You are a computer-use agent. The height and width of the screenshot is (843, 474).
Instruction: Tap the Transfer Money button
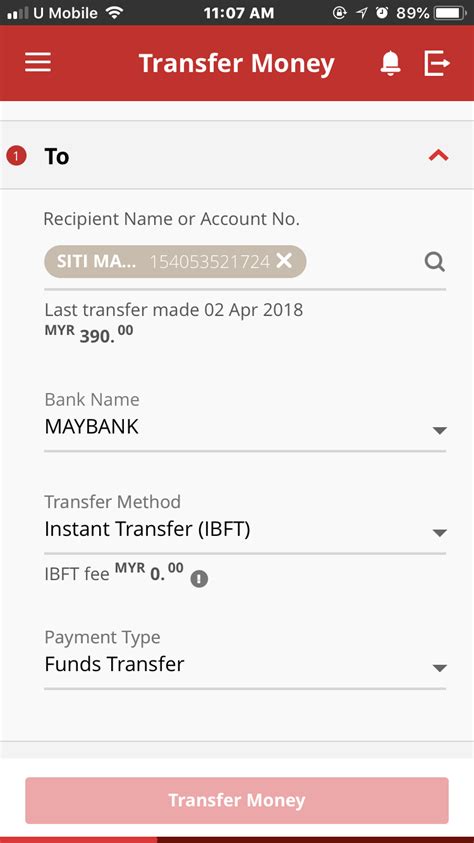[237, 800]
